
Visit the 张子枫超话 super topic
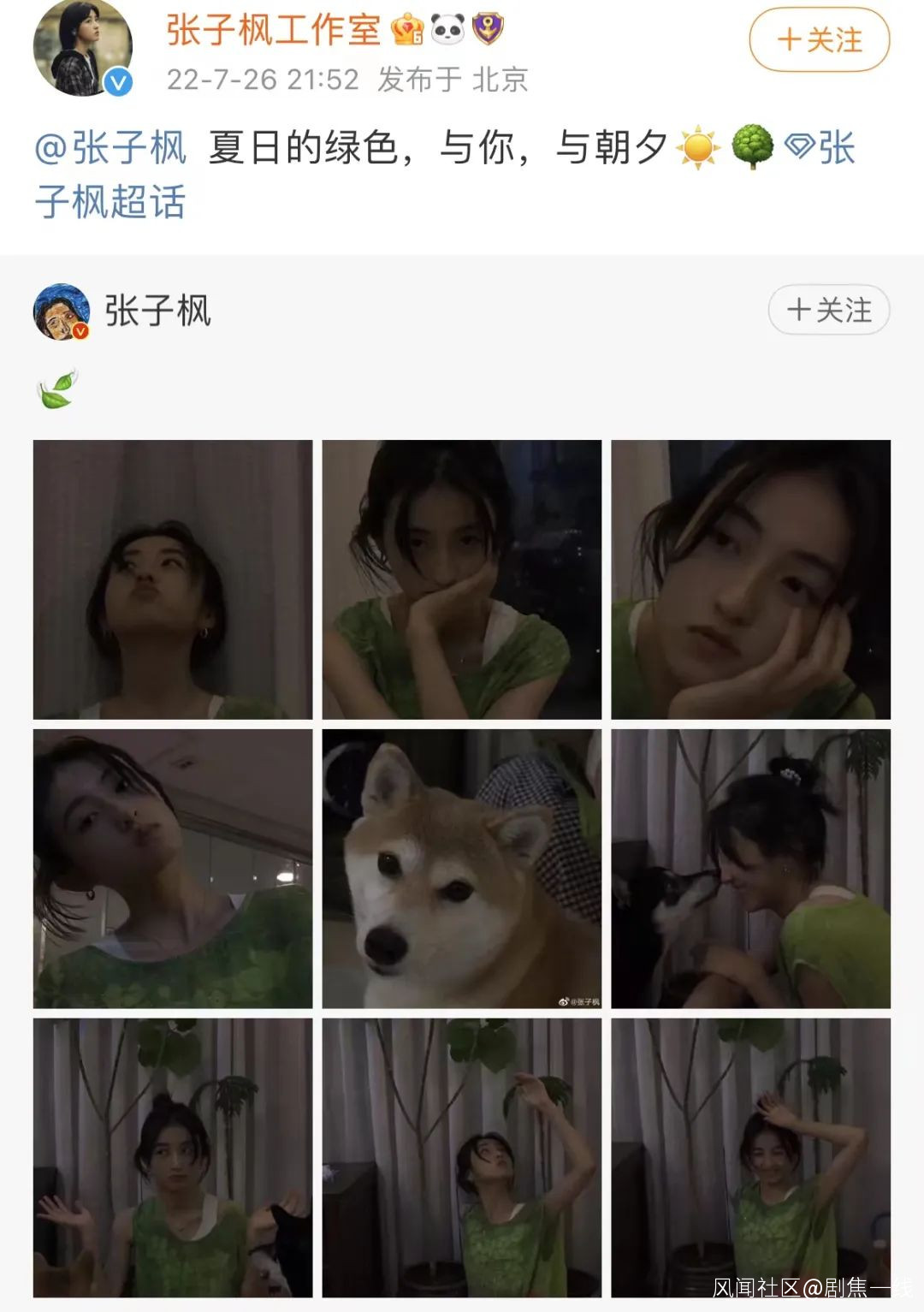pyautogui.click(x=111, y=202)
